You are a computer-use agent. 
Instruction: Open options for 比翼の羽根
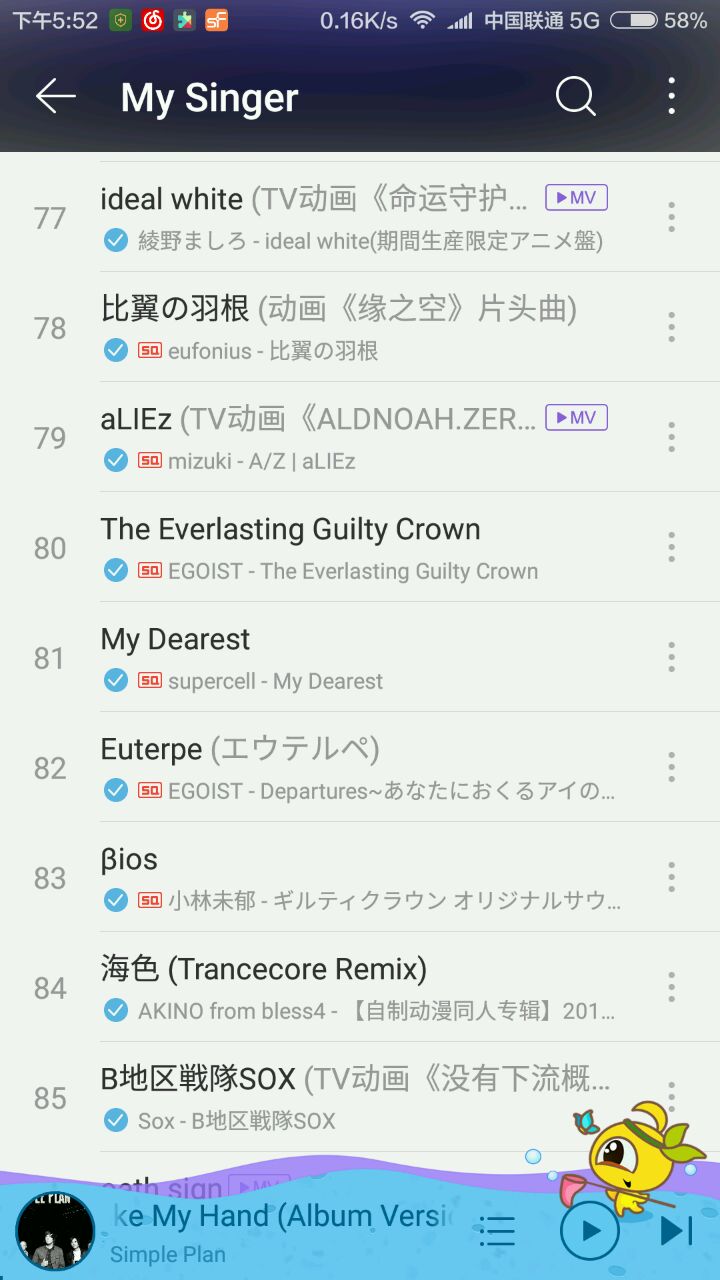[671, 327]
